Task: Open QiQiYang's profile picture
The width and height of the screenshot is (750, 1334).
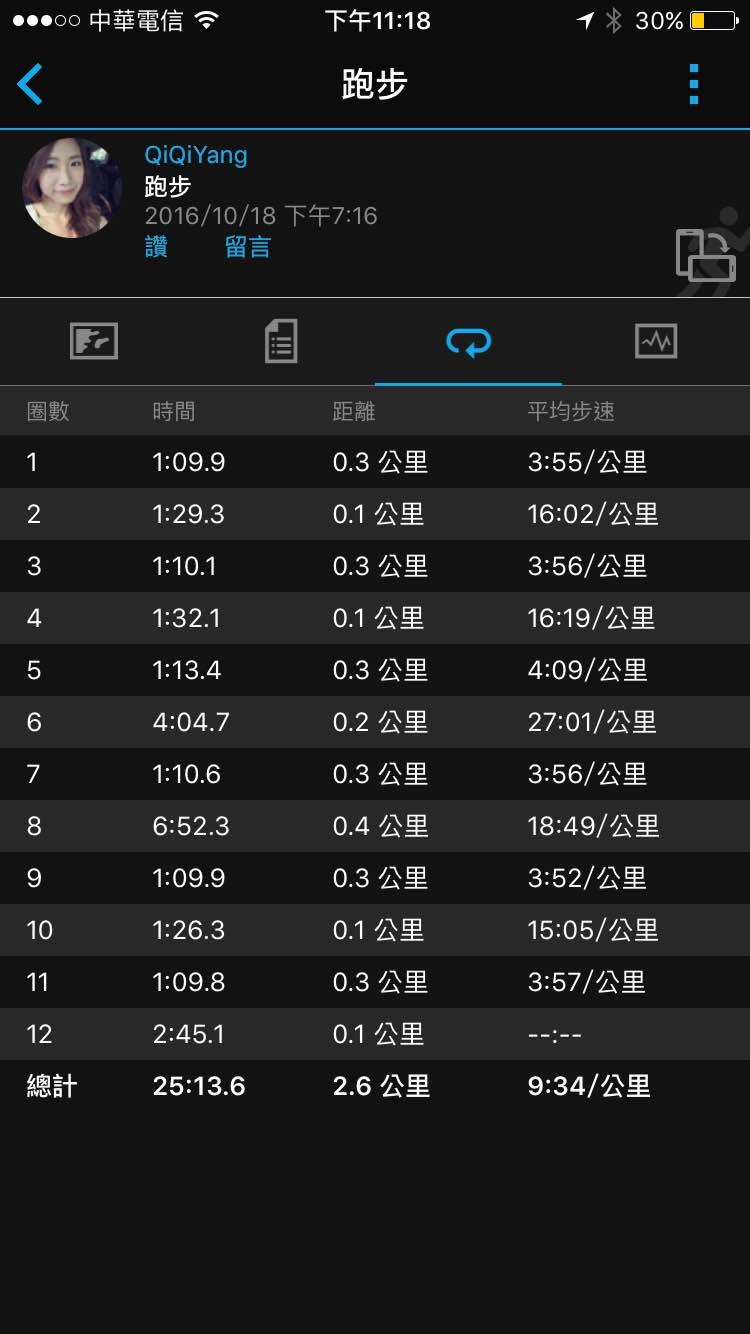Action: (x=72, y=187)
